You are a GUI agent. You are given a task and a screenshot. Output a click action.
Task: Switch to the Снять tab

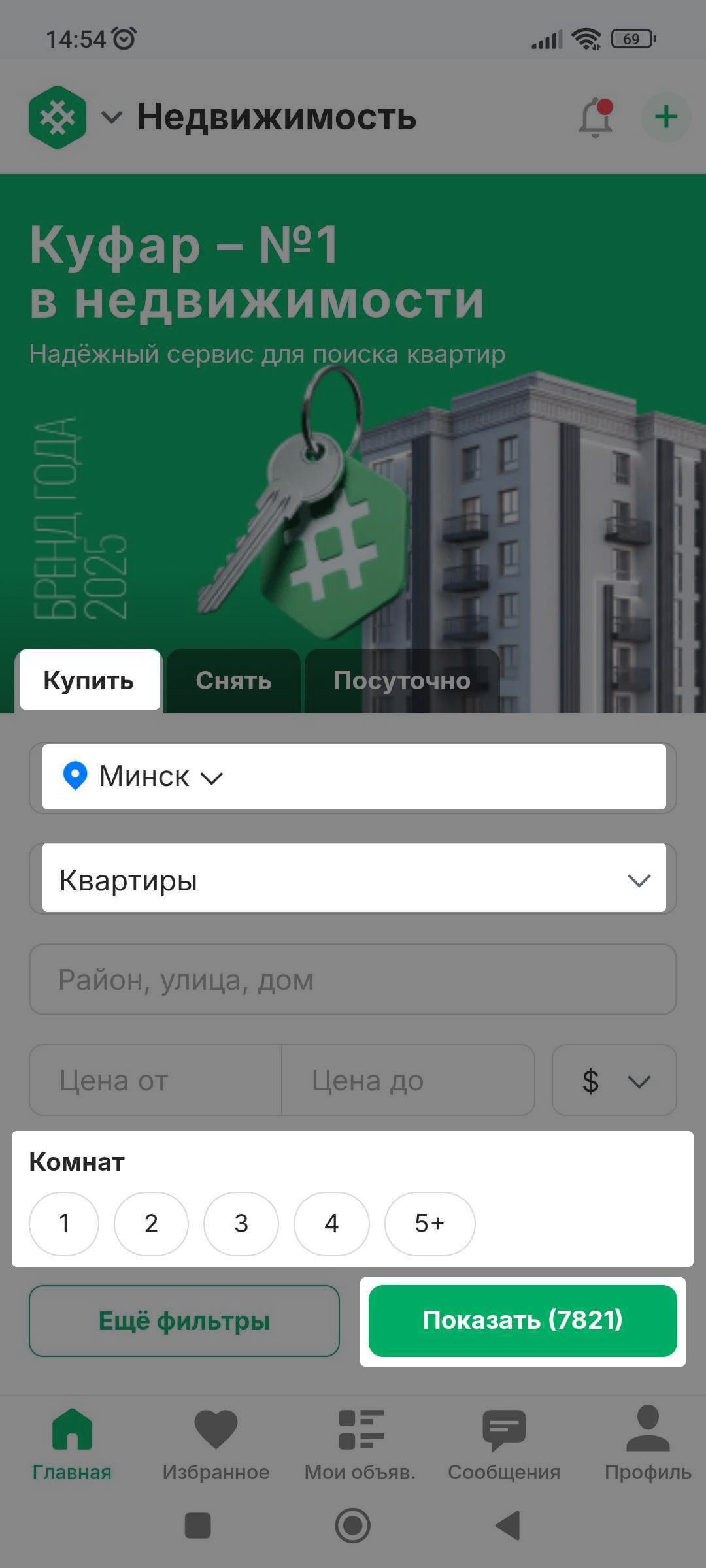coord(233,680)
